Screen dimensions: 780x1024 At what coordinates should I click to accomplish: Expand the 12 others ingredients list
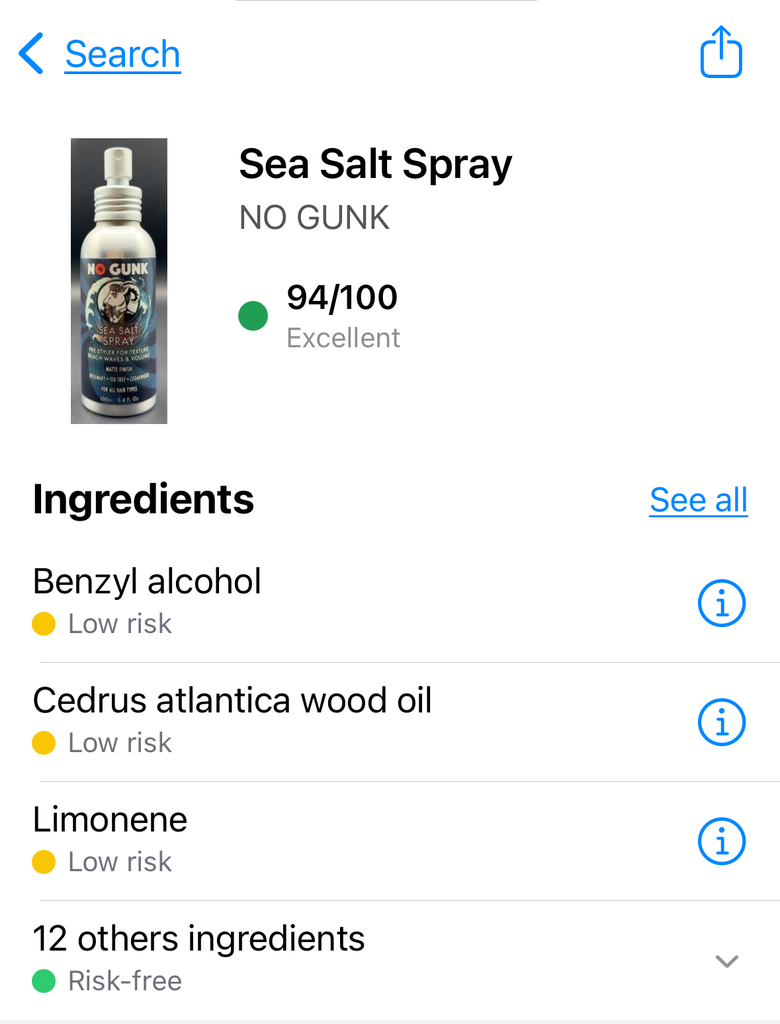pos(199,938)
